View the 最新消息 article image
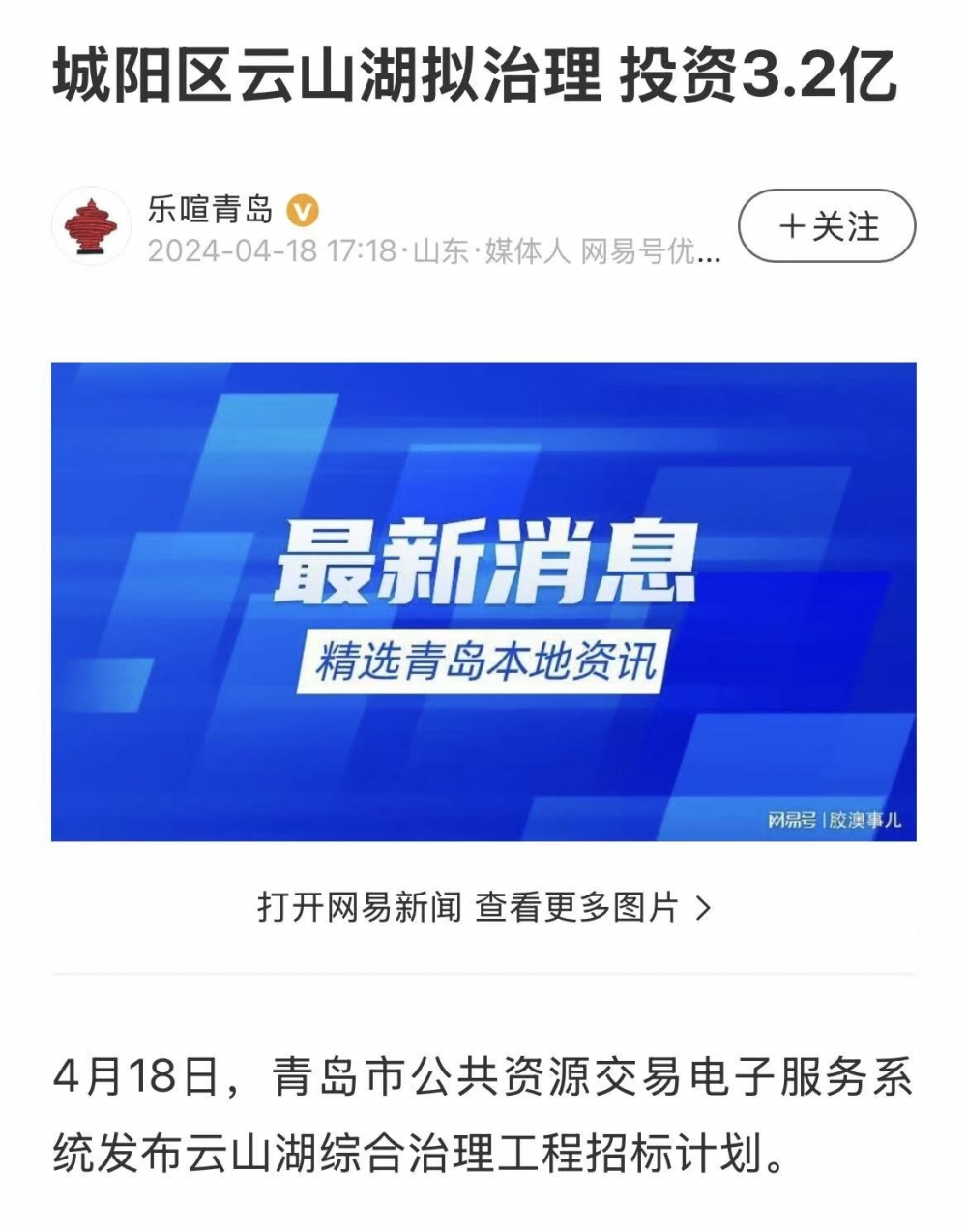Viewport: 967px width, 1232px height. (483, 601)
